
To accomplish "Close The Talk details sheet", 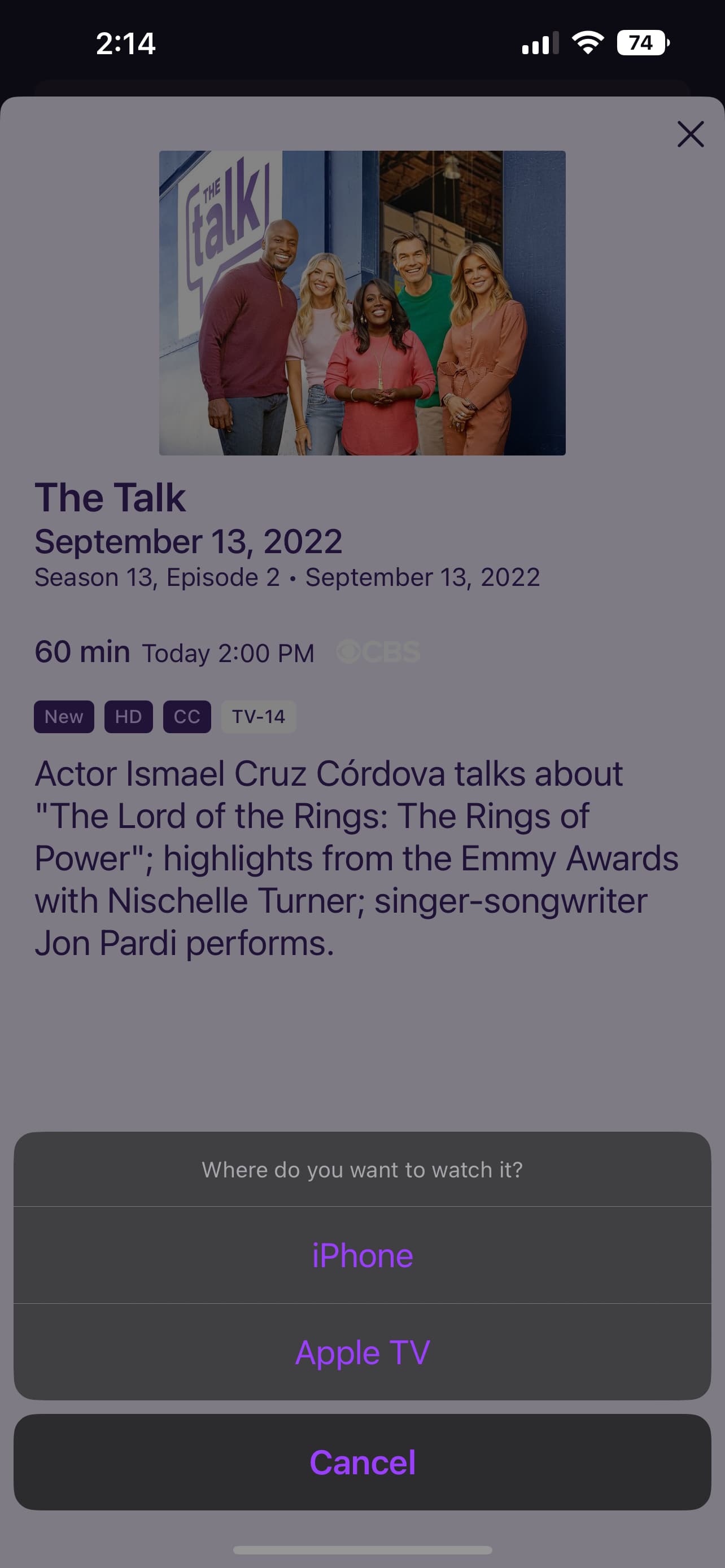I will (x=691, y=134).
